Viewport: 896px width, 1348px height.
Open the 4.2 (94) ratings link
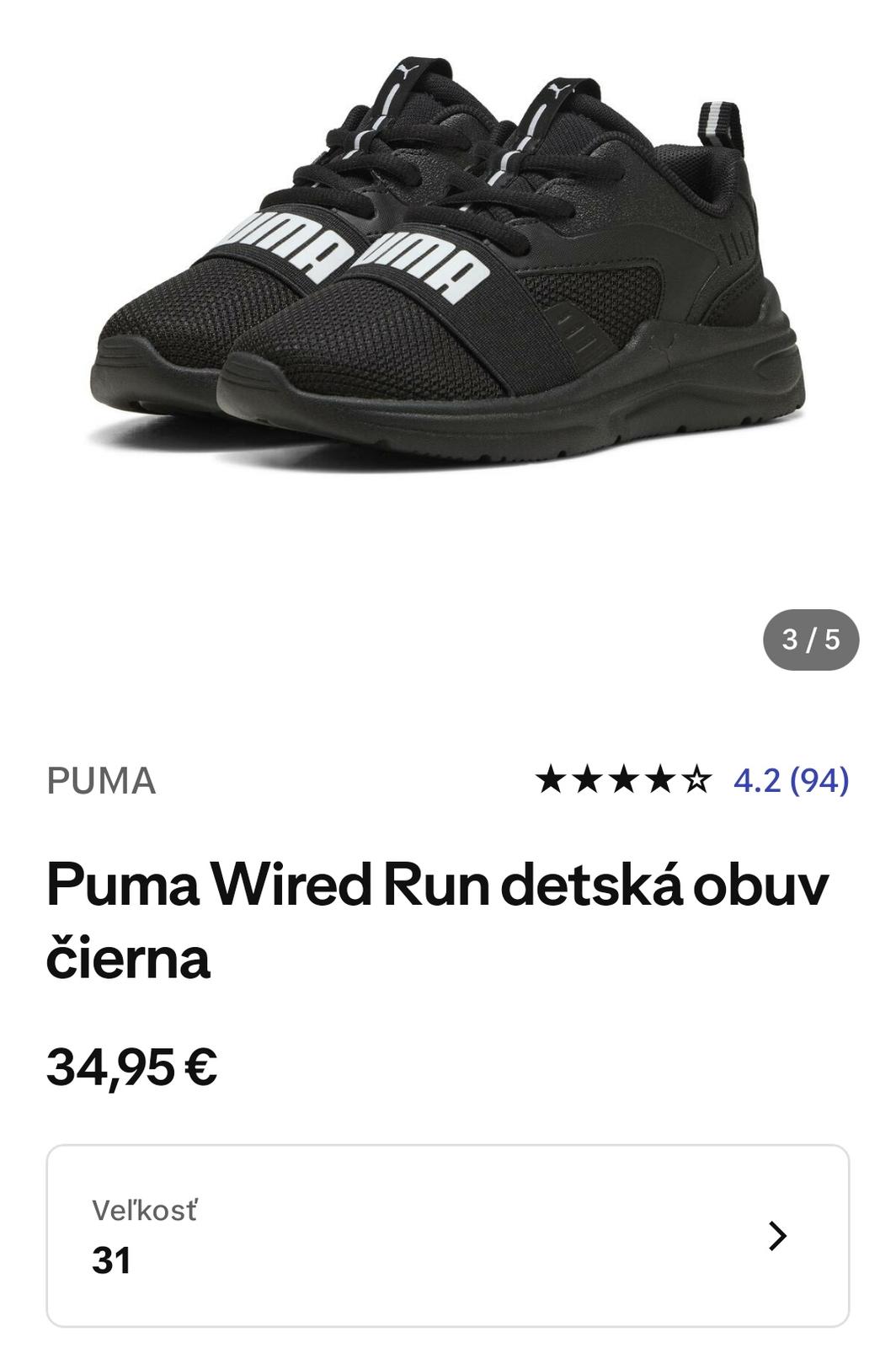(790, 780)
